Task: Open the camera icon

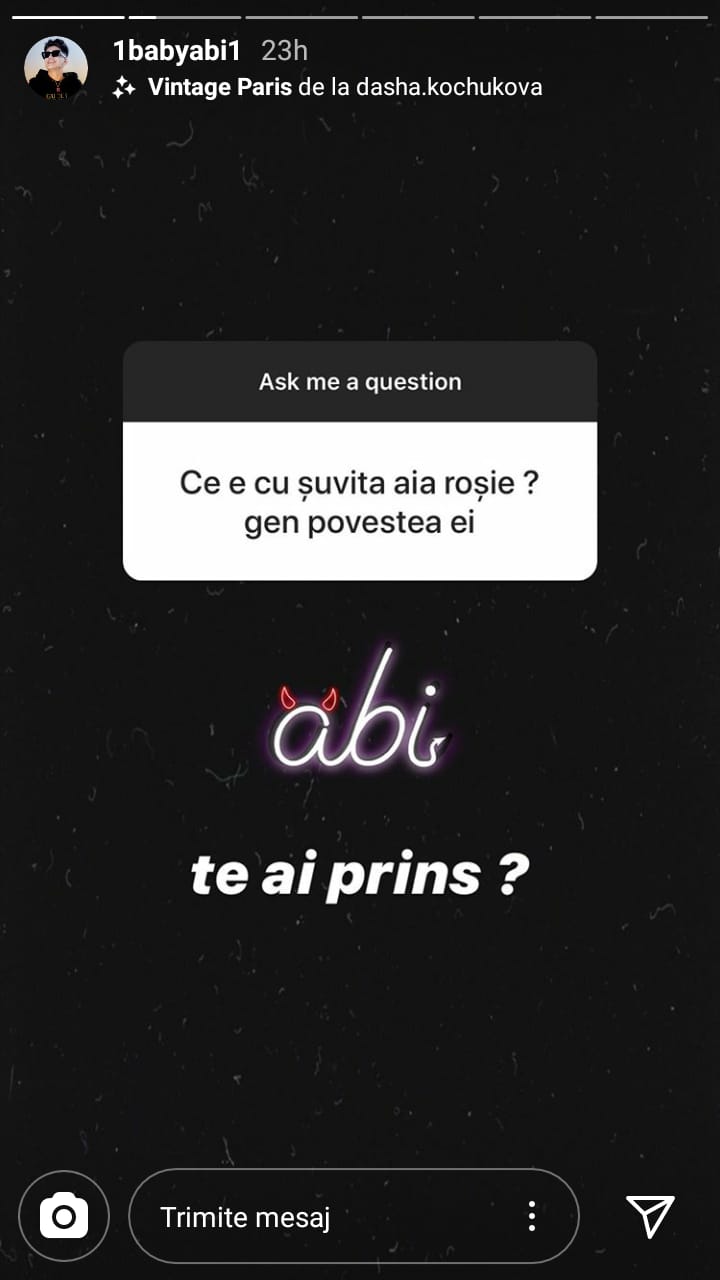Action: click(x=64, y=1216)
